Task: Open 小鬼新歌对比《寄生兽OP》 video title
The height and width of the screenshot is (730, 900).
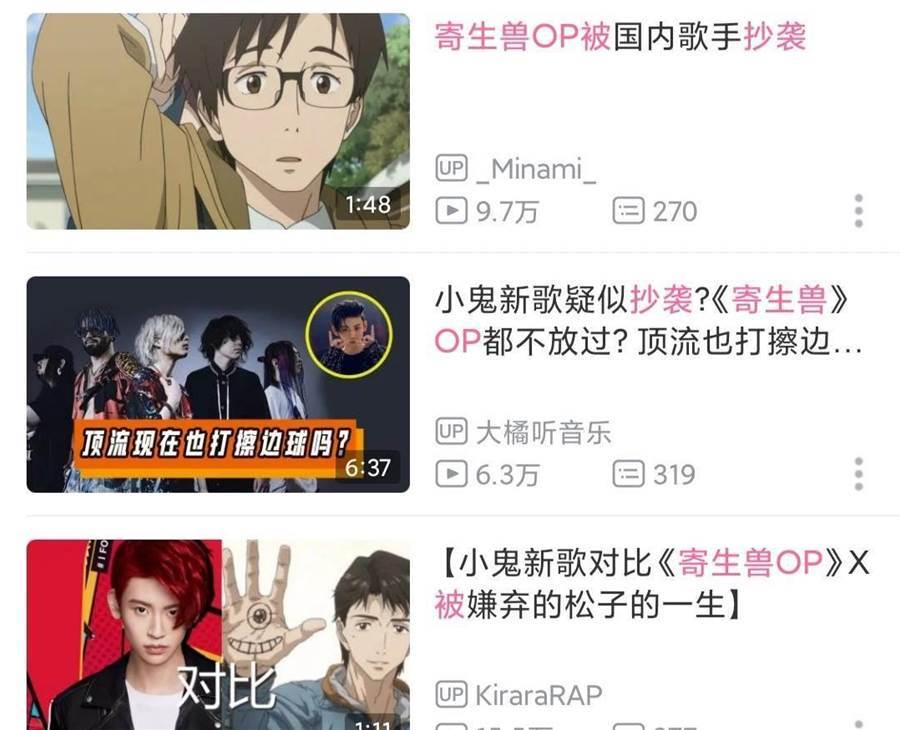Action: (x=652, y=583)
